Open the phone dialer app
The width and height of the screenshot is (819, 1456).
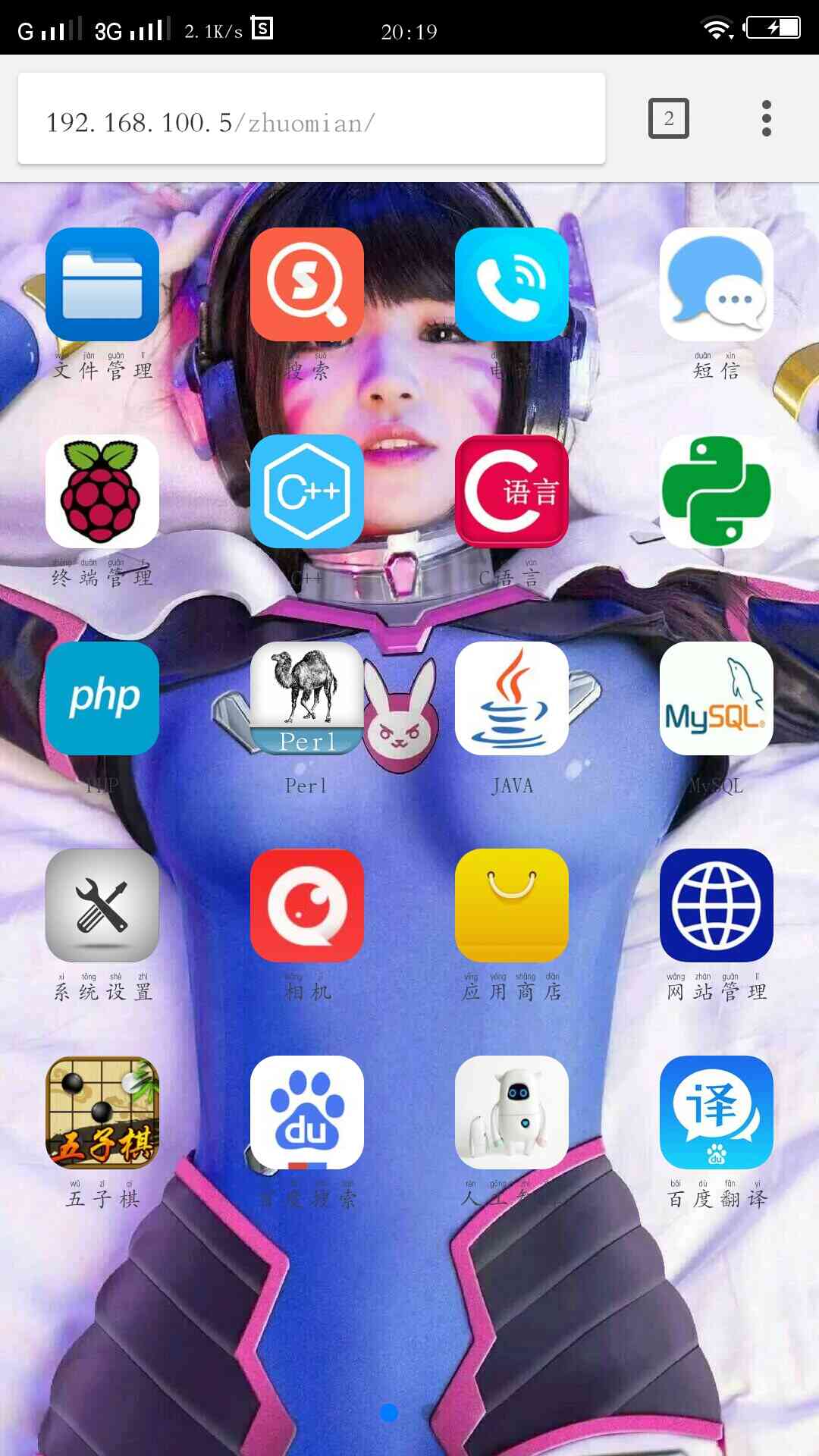pos(512,284)
